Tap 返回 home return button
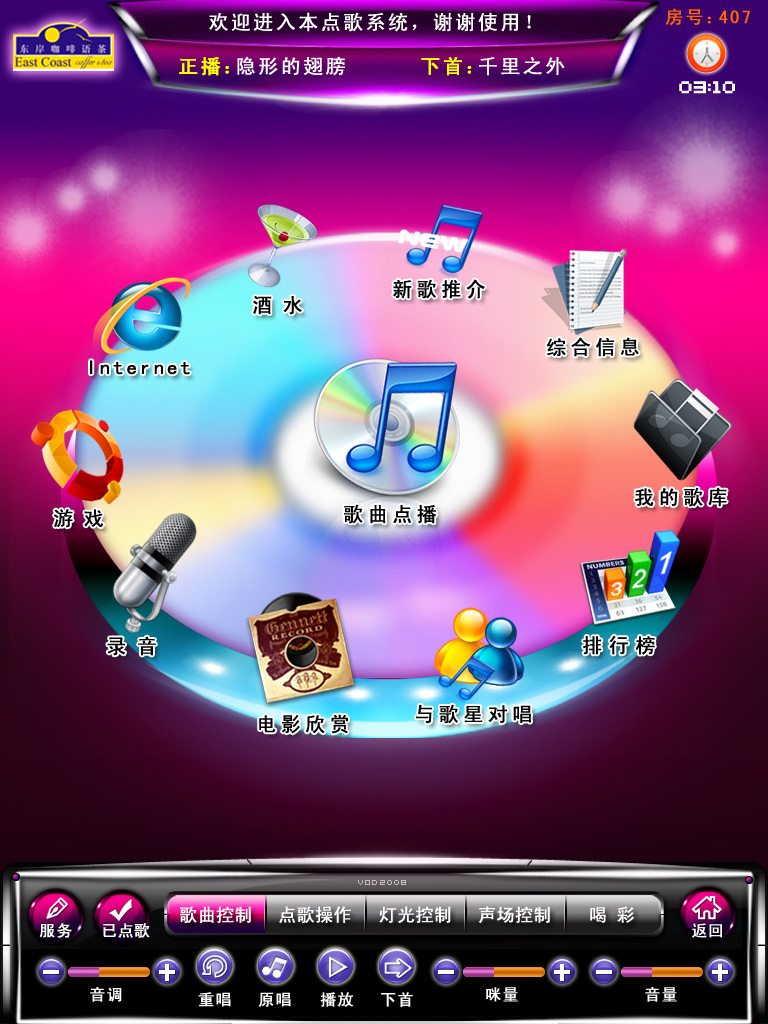The height and width of the screenshot is (1024, 768). click(707, 915)
